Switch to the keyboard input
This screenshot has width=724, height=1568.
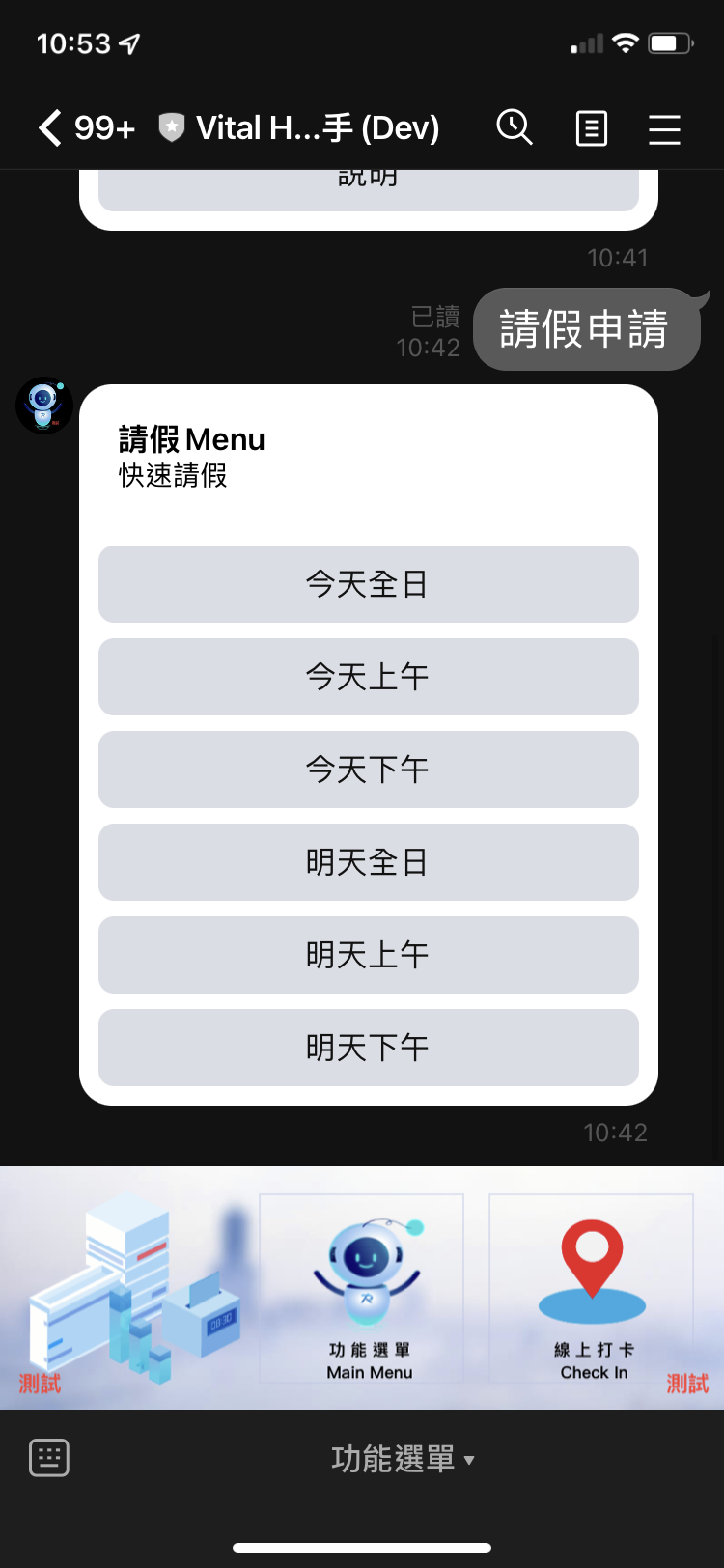coord(49,1458)
